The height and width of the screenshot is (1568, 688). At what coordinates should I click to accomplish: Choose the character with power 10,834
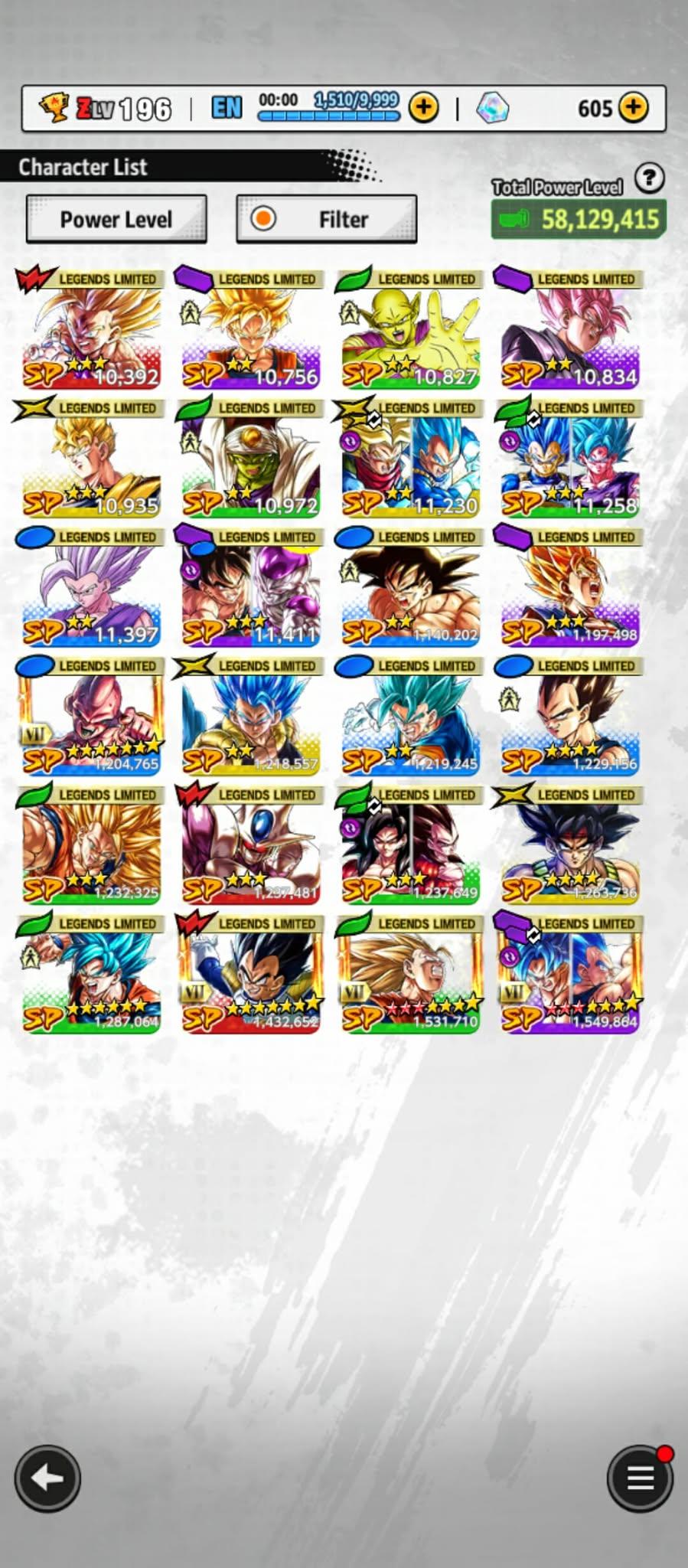[570, 331]
